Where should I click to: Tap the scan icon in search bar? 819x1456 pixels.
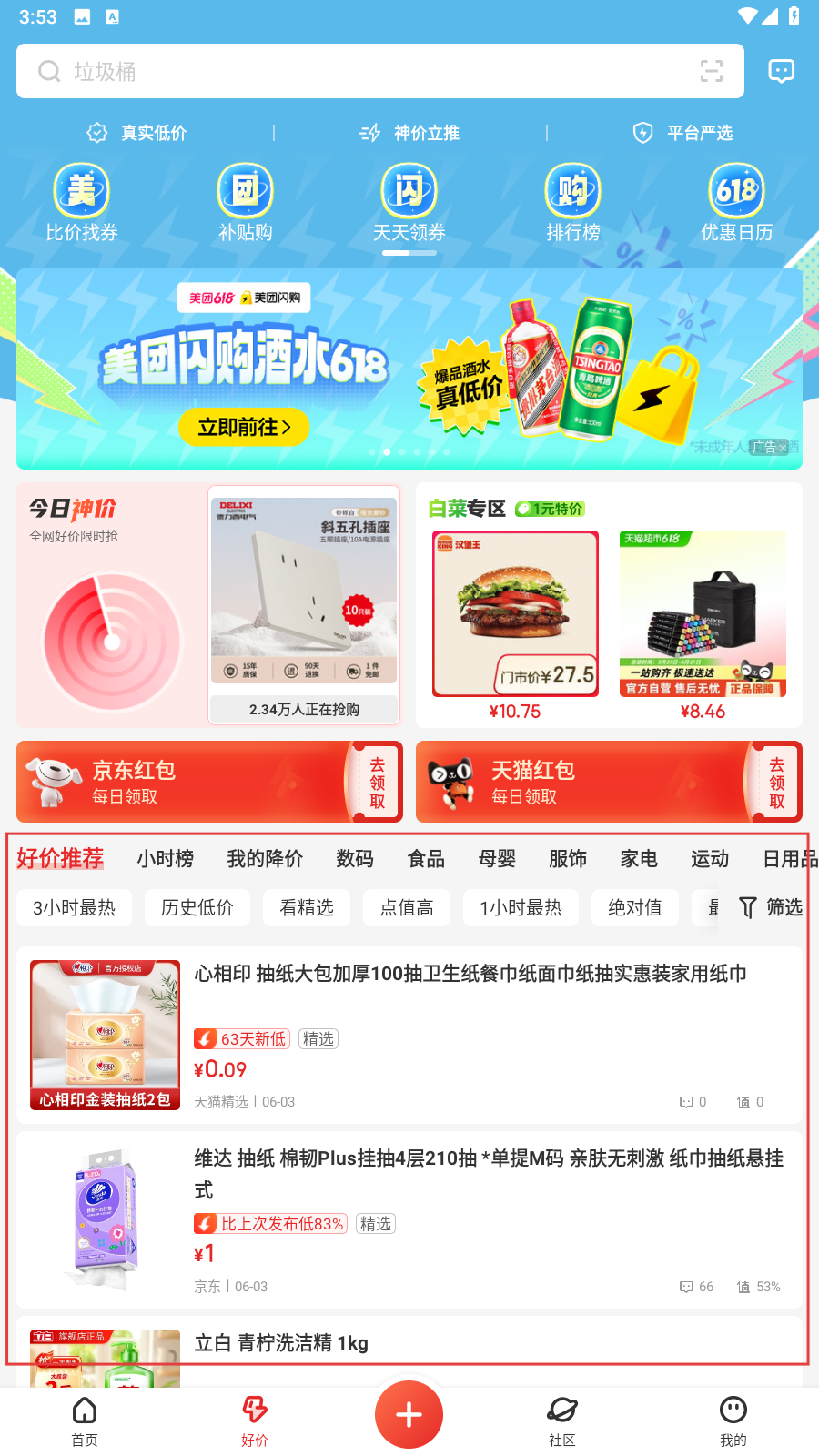click(x=712, y=71)
